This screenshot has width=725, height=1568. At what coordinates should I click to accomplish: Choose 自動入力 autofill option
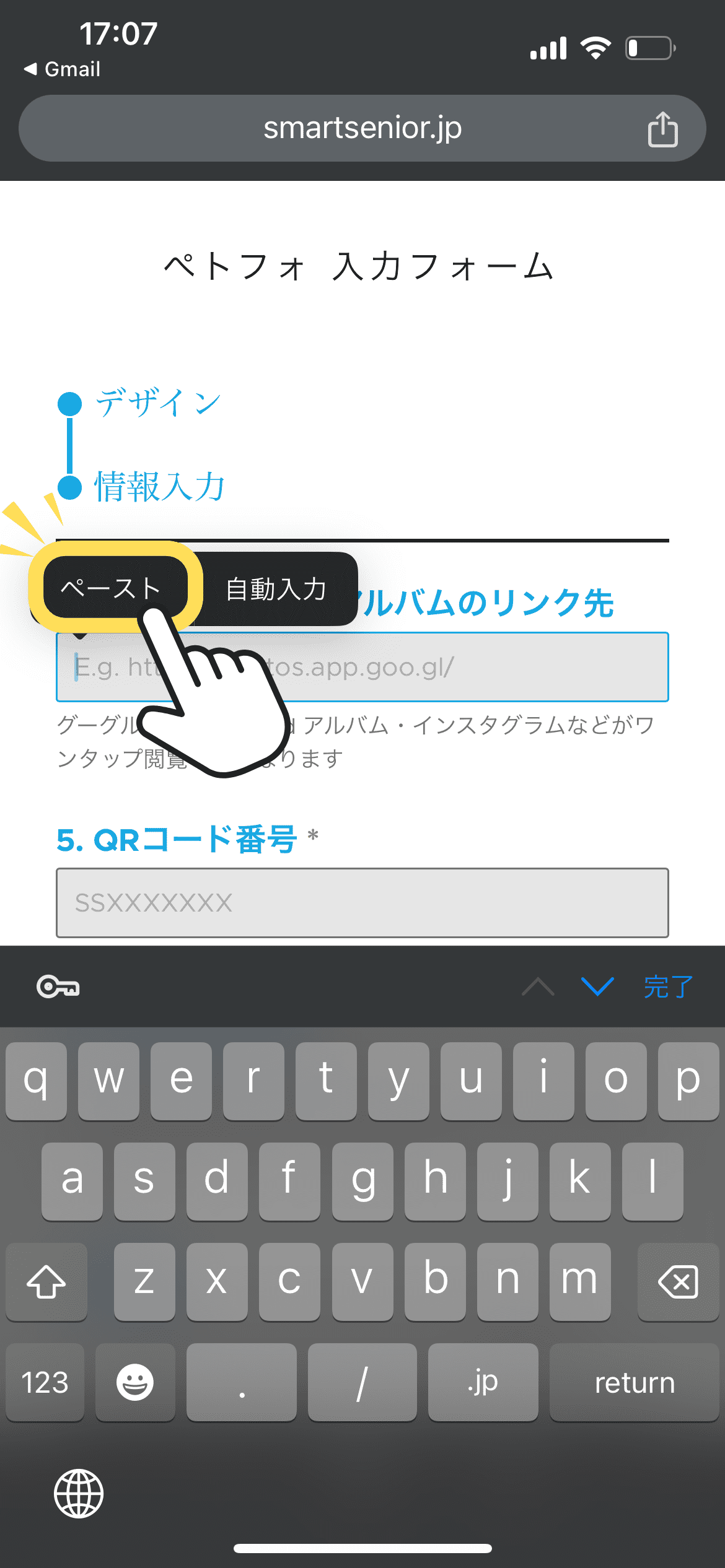[276, 589]
